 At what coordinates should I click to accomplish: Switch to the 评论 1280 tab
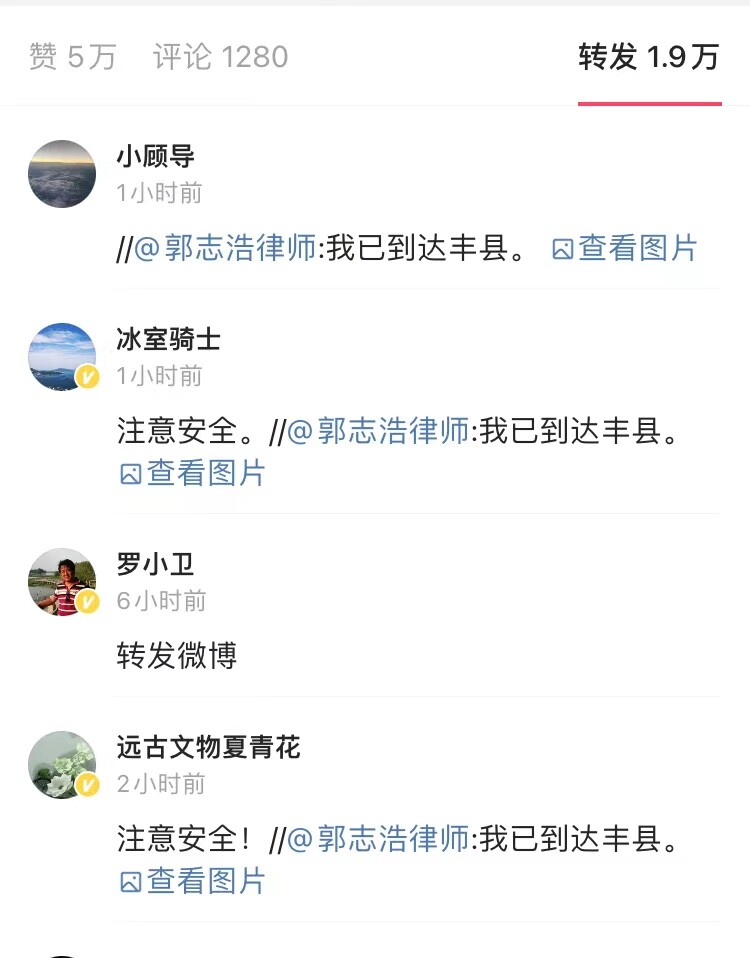(221, 57)
